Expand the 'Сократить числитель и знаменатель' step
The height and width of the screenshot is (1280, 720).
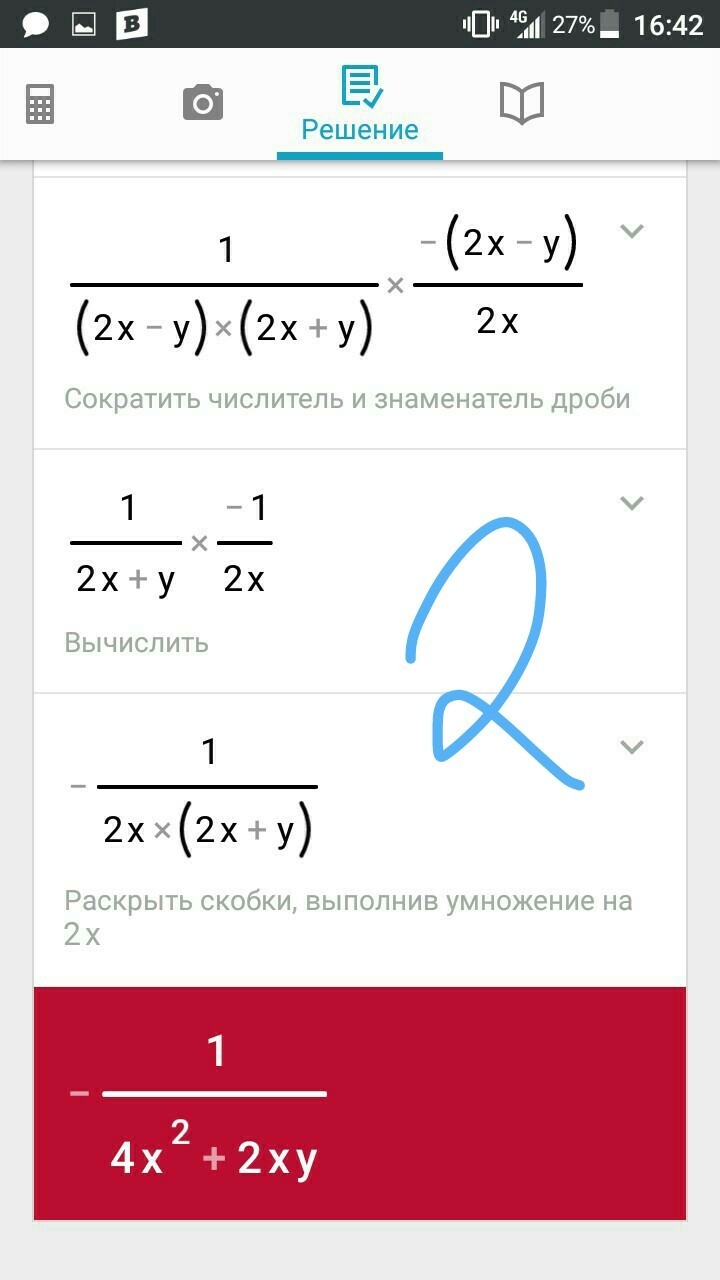click(x=631, y=231)
